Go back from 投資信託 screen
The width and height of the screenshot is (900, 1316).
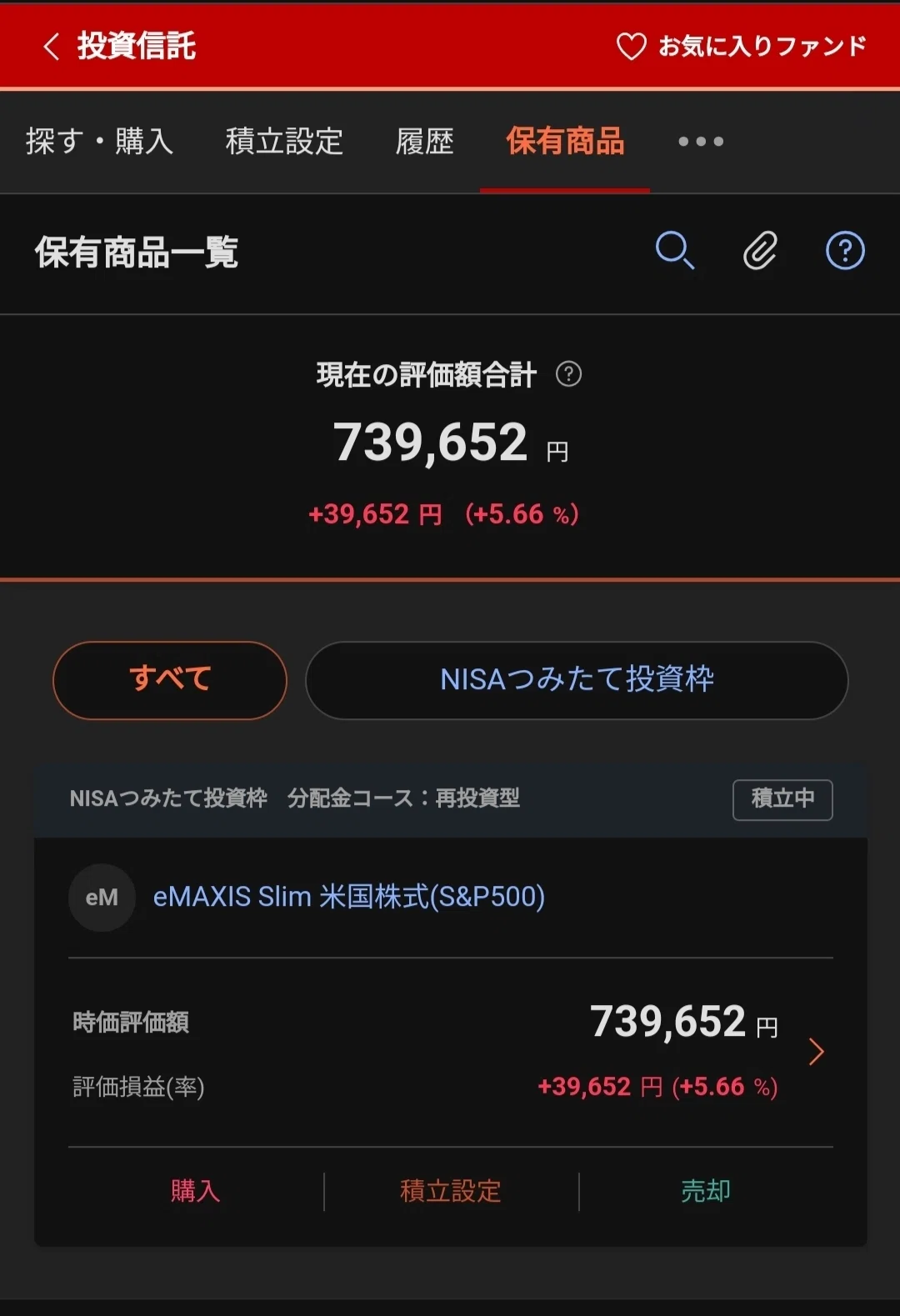pos(52,47)
